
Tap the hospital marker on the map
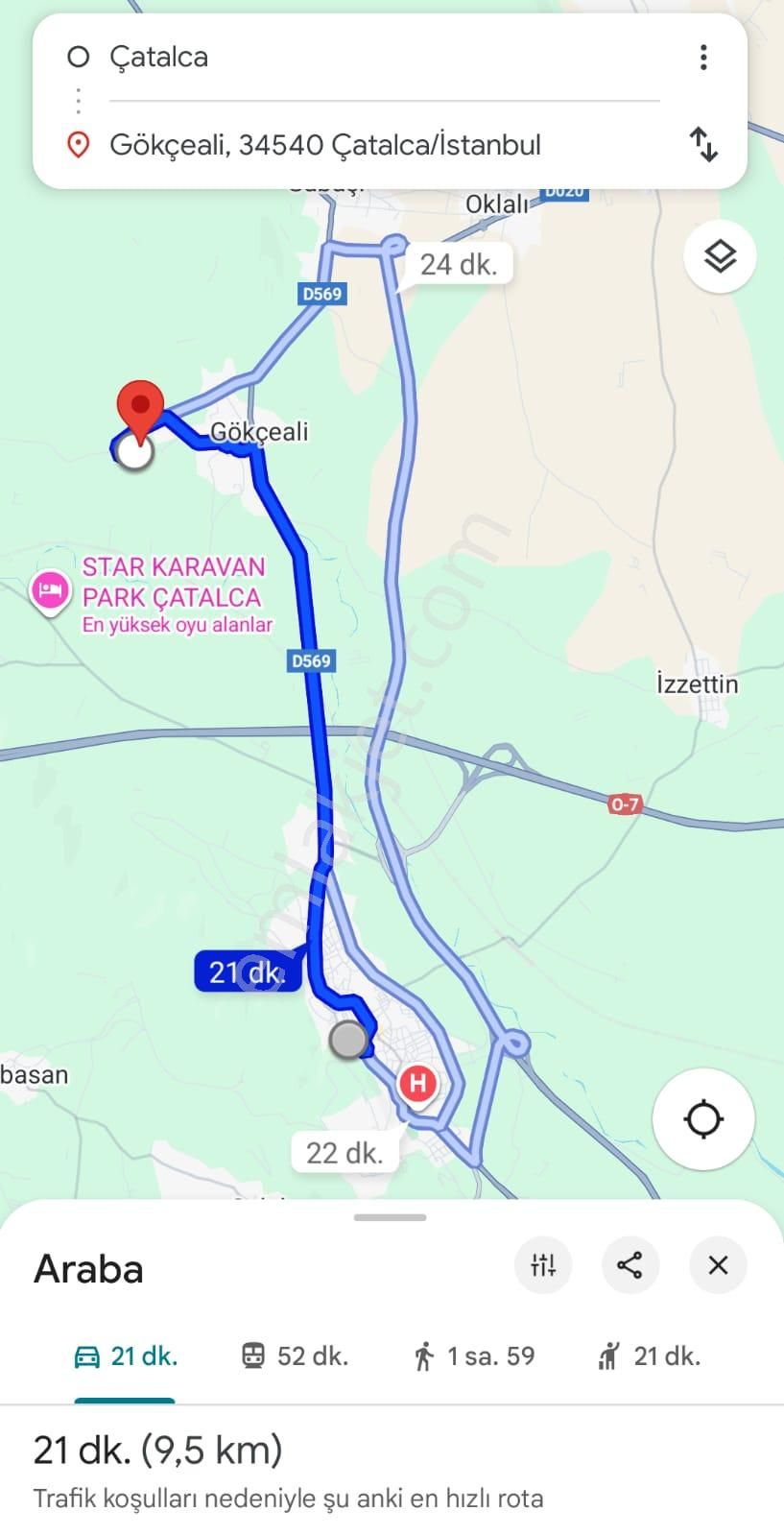418,1083
